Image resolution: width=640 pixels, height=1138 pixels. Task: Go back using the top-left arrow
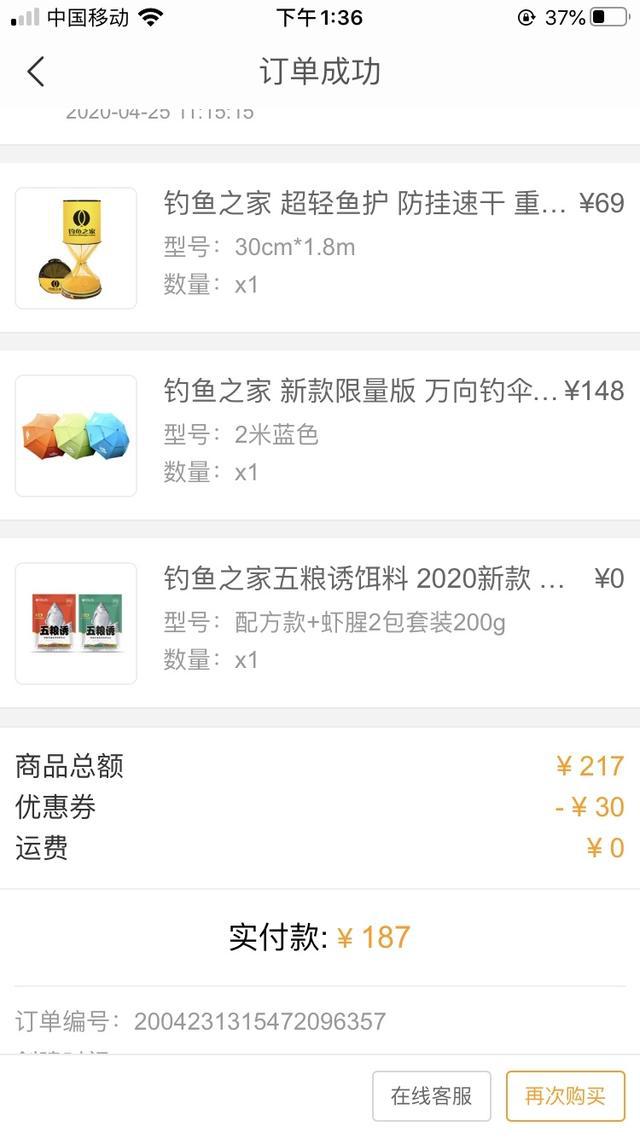click(x=36, y=72)
